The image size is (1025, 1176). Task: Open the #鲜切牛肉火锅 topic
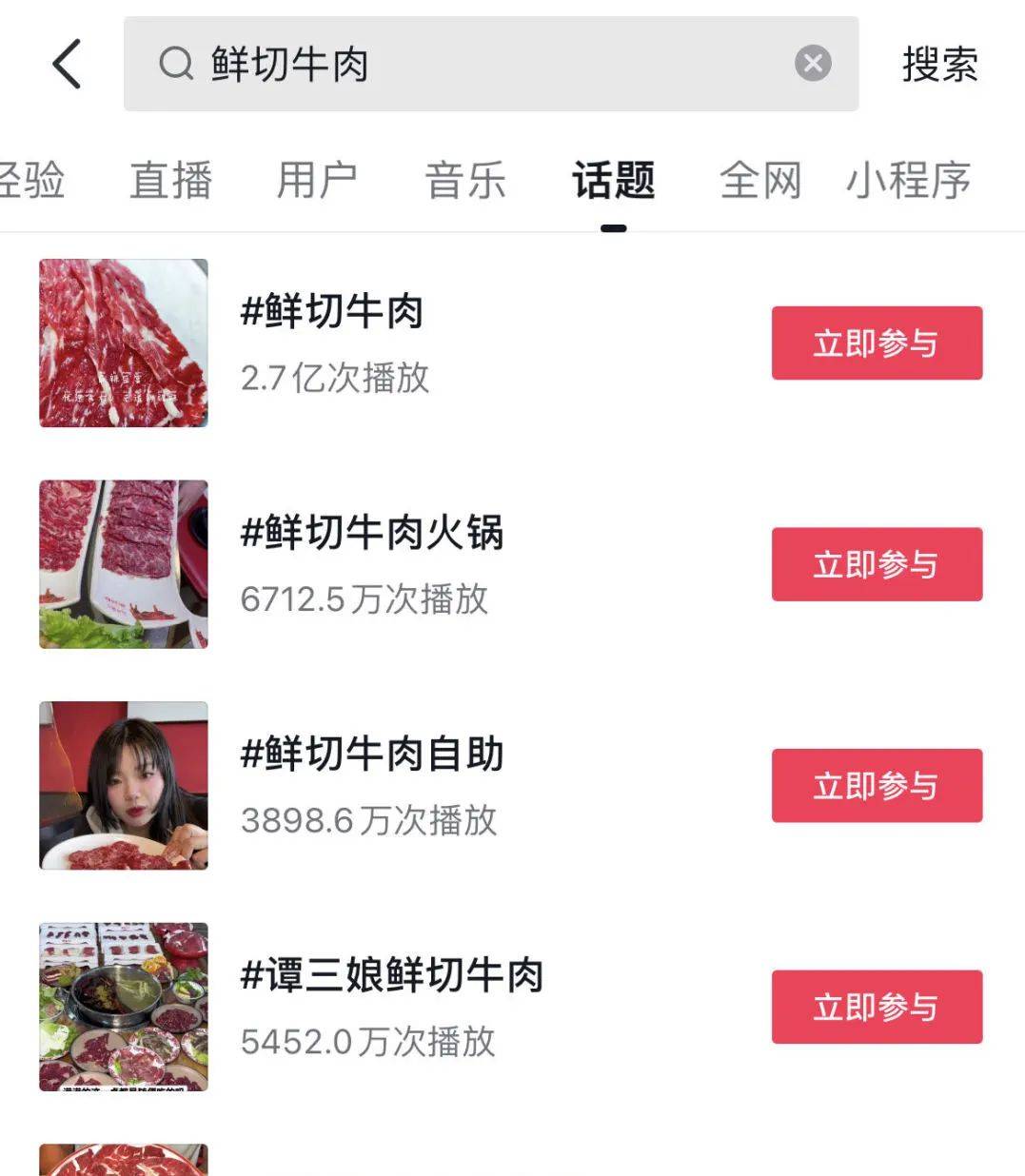(x=371, y=533)
